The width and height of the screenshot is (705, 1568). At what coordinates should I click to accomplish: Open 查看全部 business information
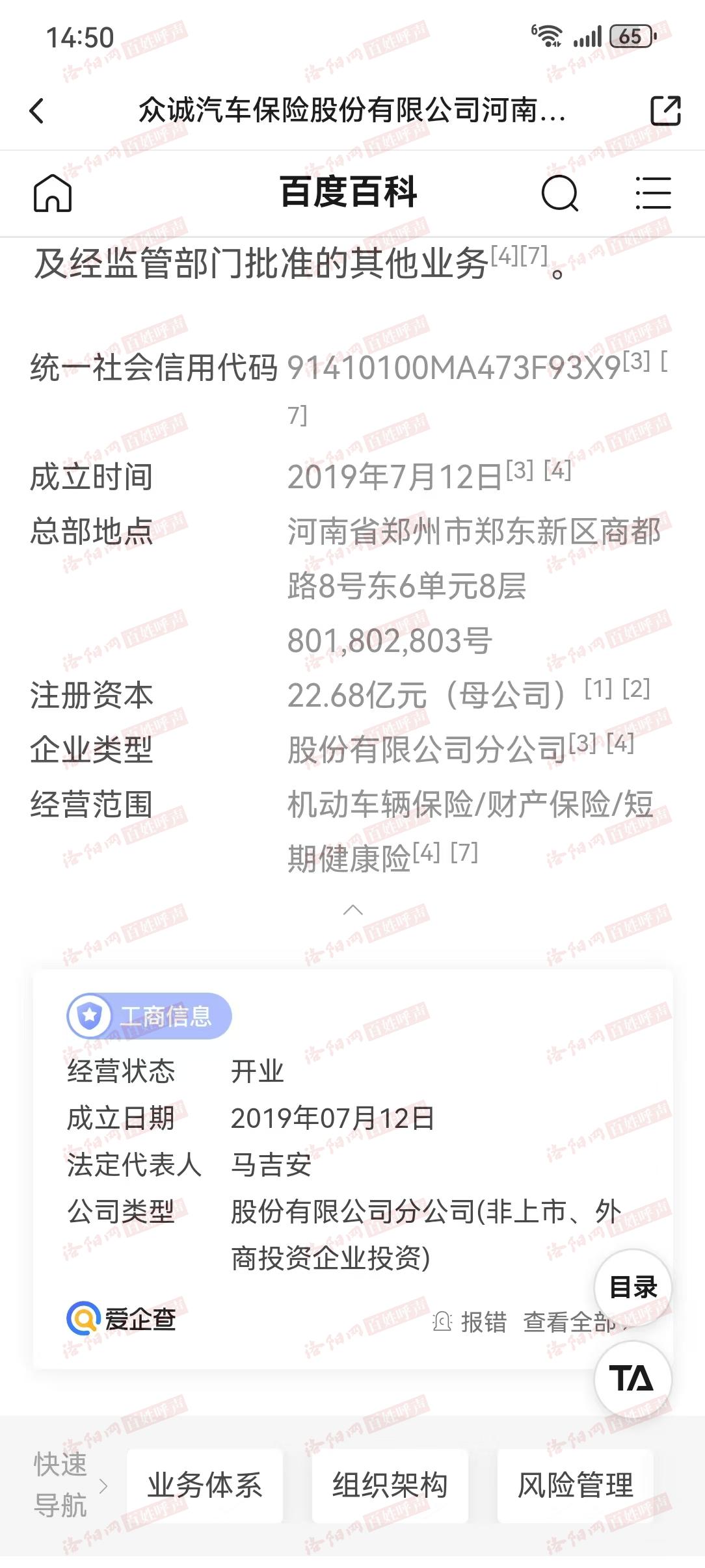pos(568,1322)
